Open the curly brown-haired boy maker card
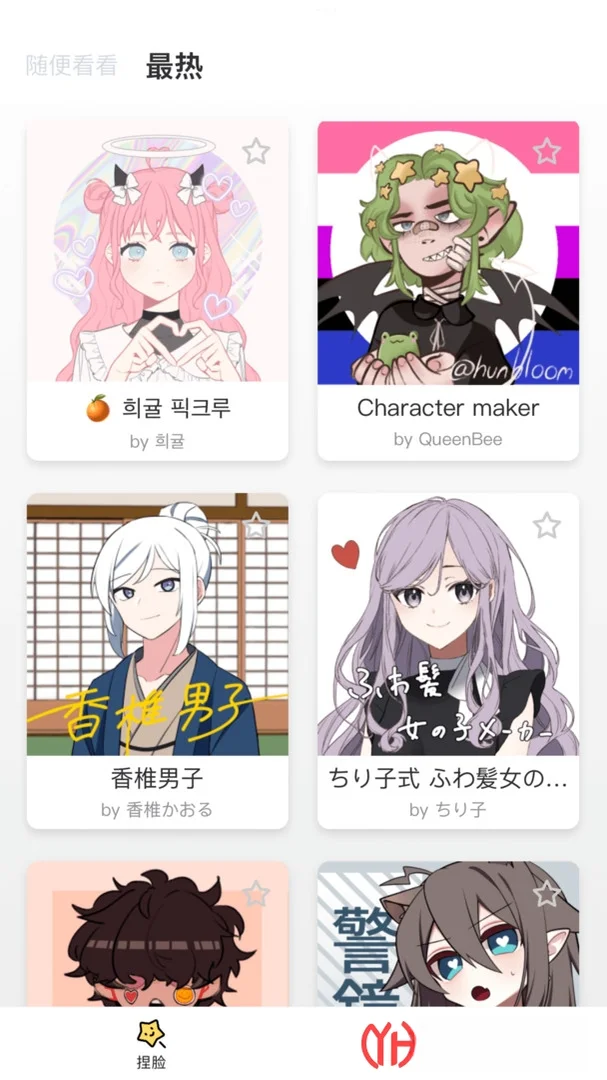This screenshot has height=1080, width=607. (157, 934)
